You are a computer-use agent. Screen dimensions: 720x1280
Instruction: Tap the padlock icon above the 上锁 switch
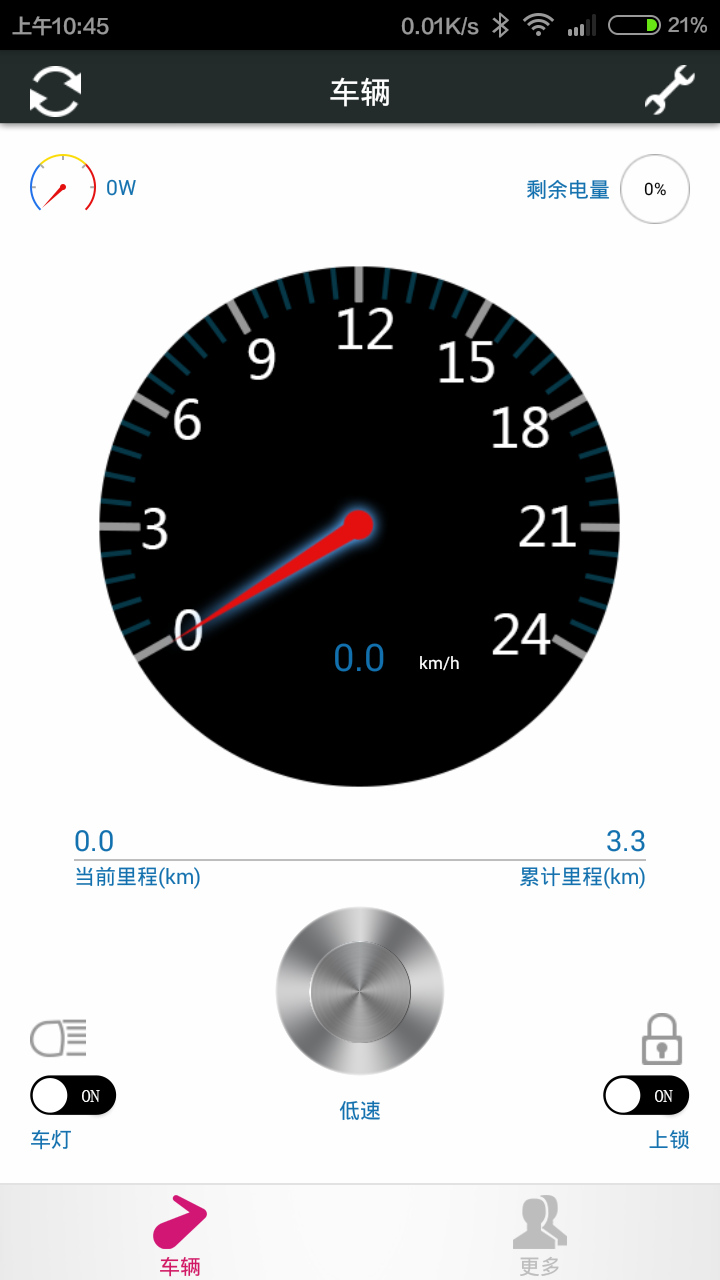coord(662,1040)
